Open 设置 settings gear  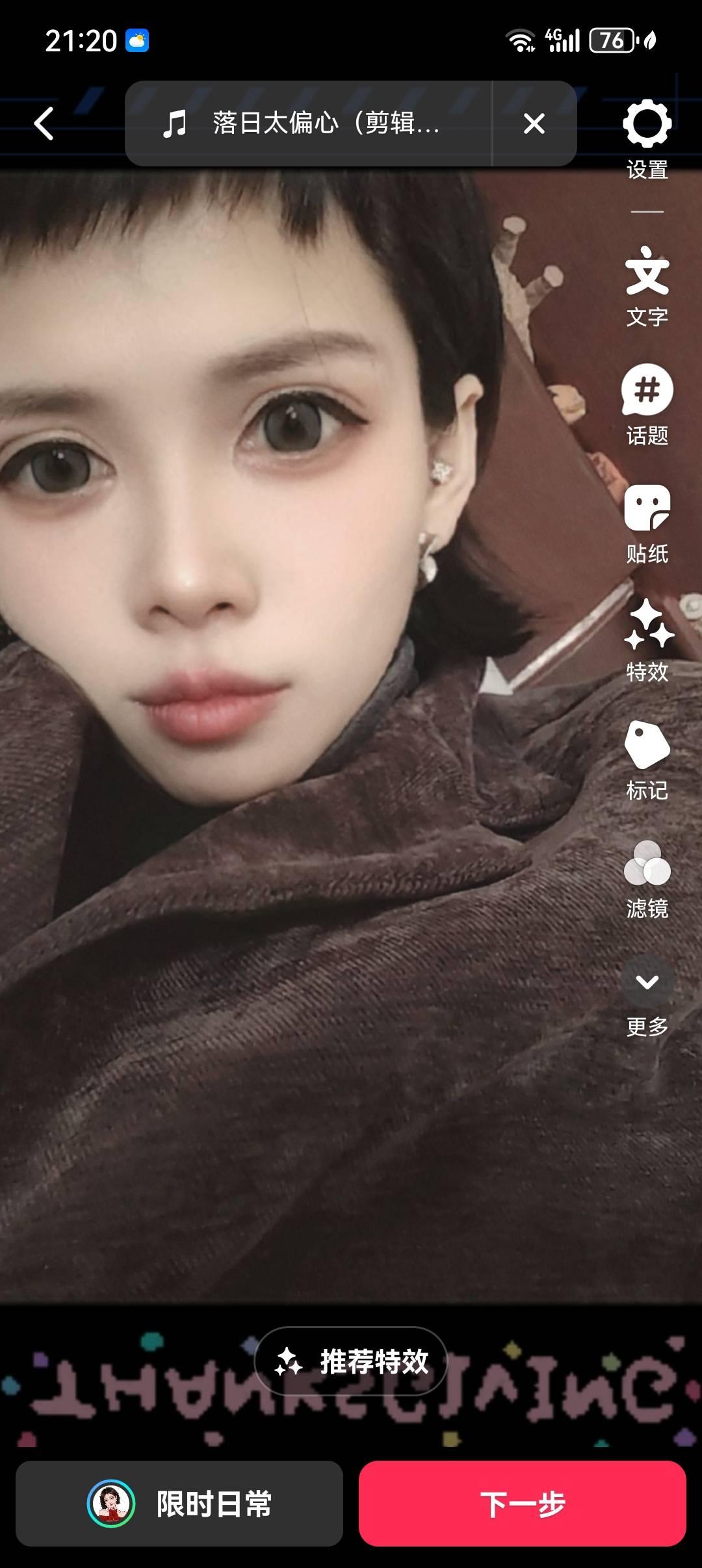coord(647,138)
